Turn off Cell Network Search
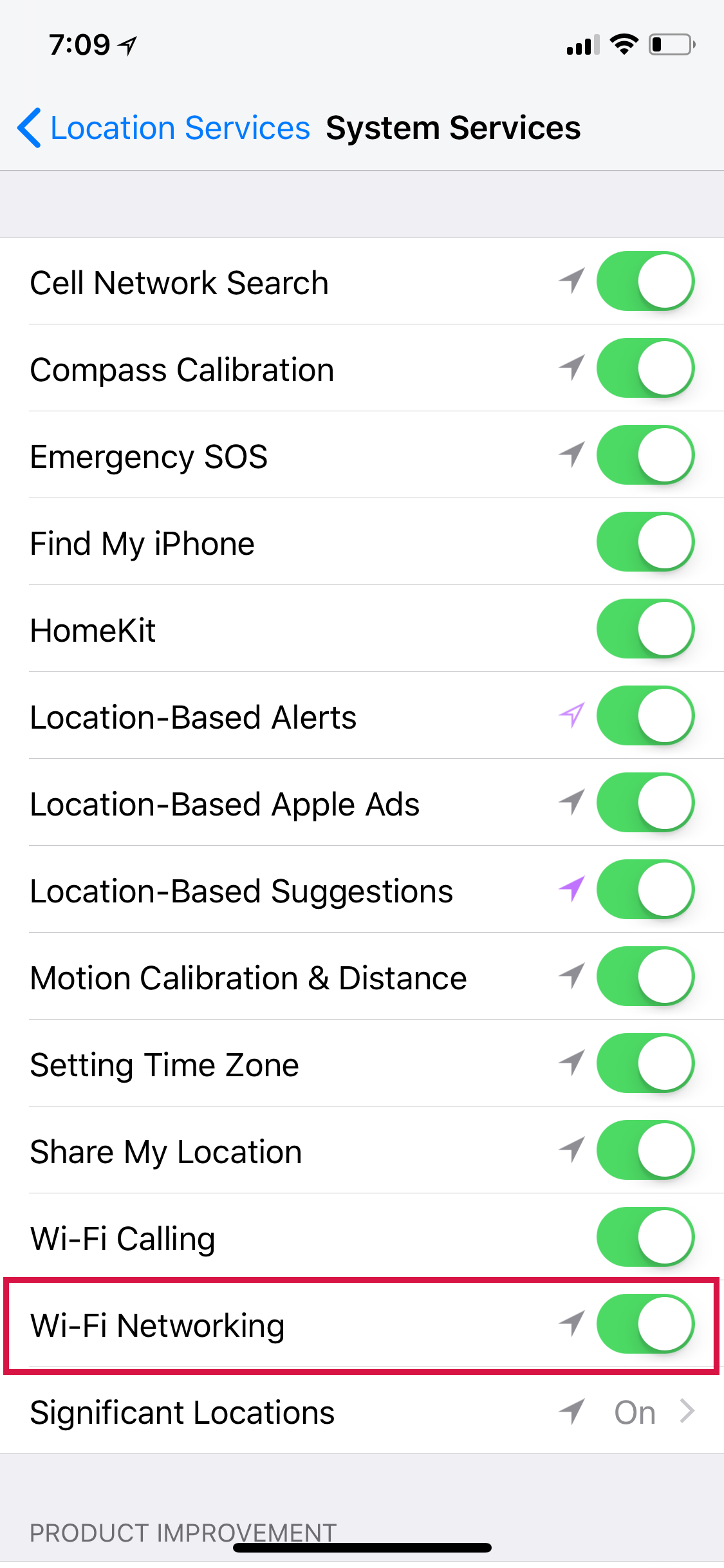 [645, 281]
